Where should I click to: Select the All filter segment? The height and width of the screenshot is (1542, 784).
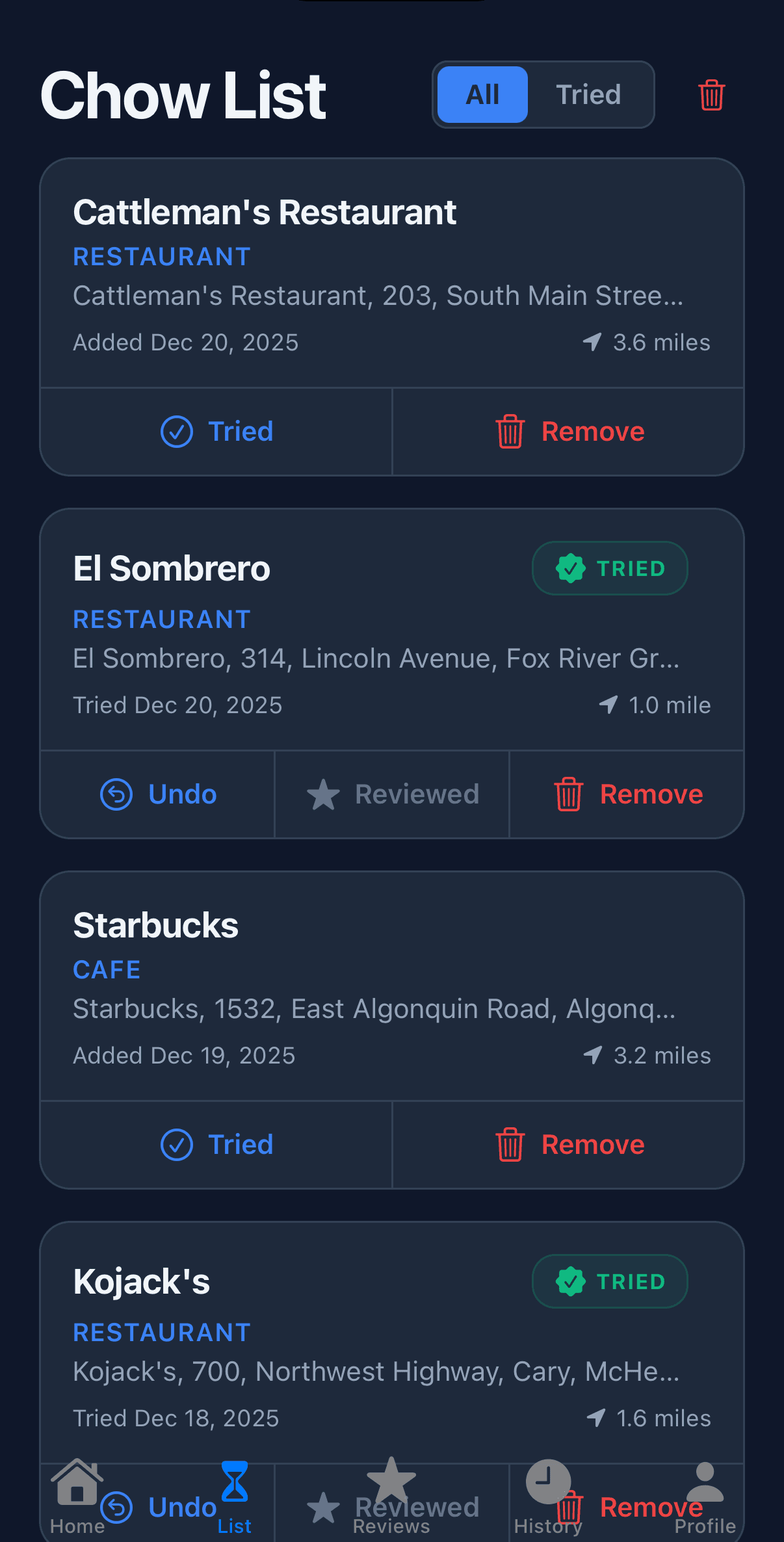tap(482, 95)
